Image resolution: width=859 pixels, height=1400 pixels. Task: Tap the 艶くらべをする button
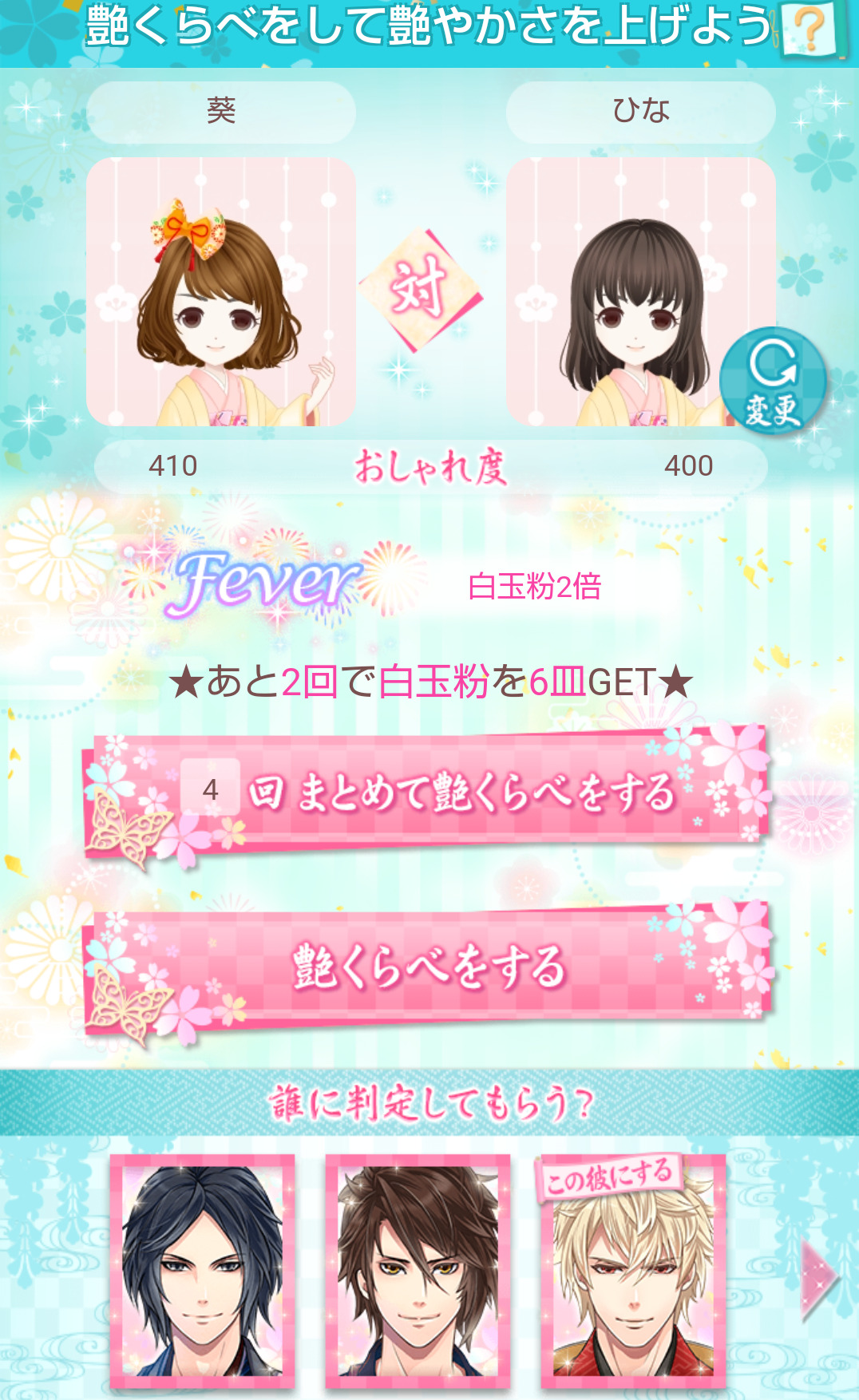click(x=429, y=967)
